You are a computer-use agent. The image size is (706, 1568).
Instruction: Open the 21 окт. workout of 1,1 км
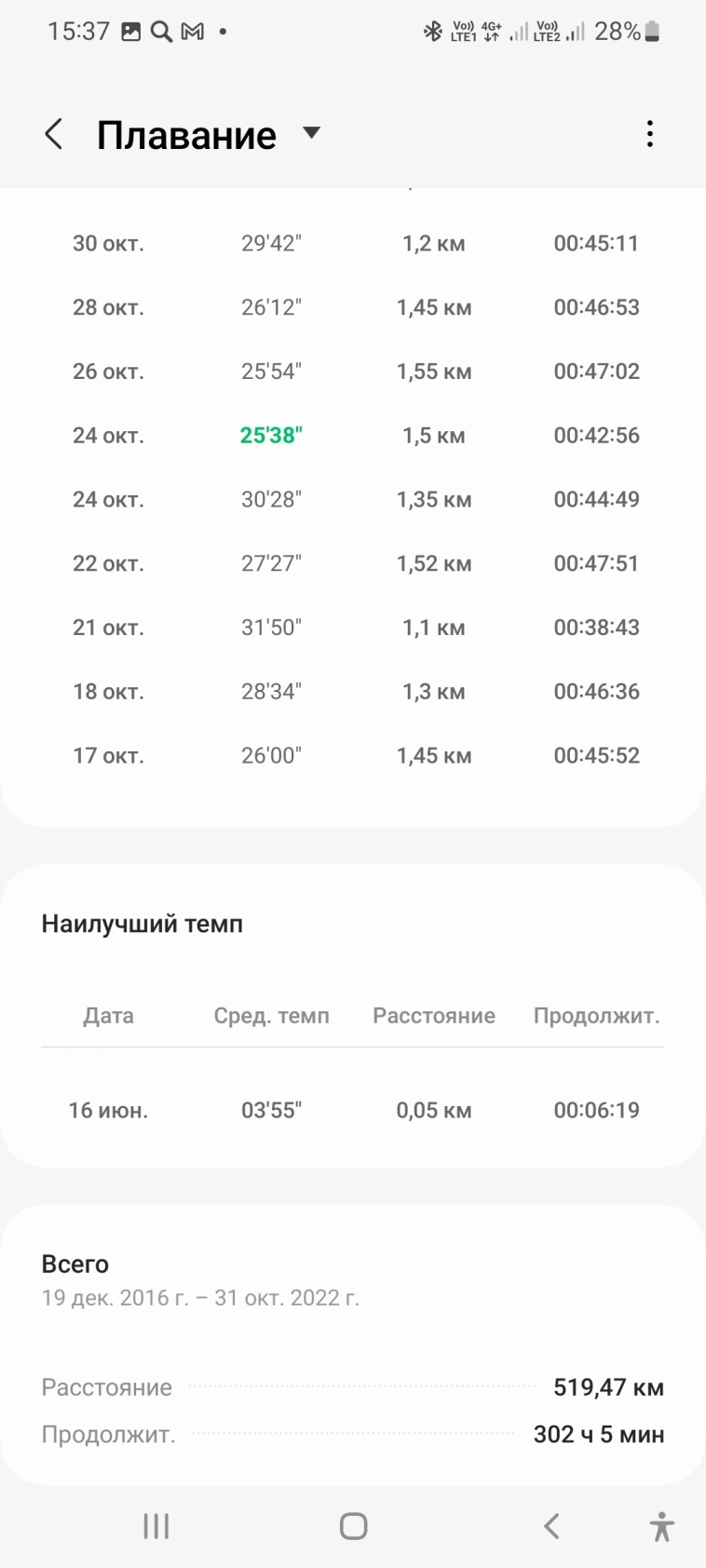[x=354, y=628]
